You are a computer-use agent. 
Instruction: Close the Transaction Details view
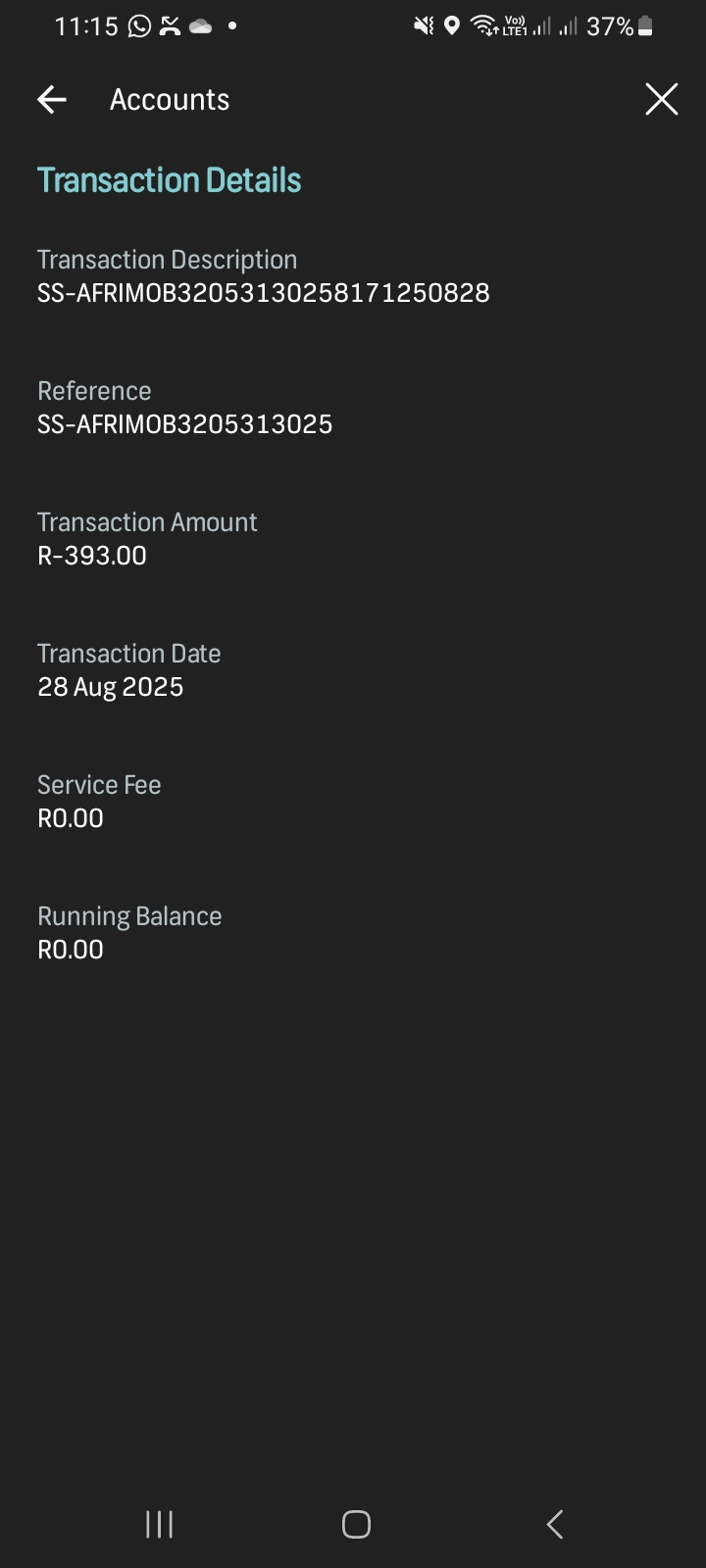661,99
